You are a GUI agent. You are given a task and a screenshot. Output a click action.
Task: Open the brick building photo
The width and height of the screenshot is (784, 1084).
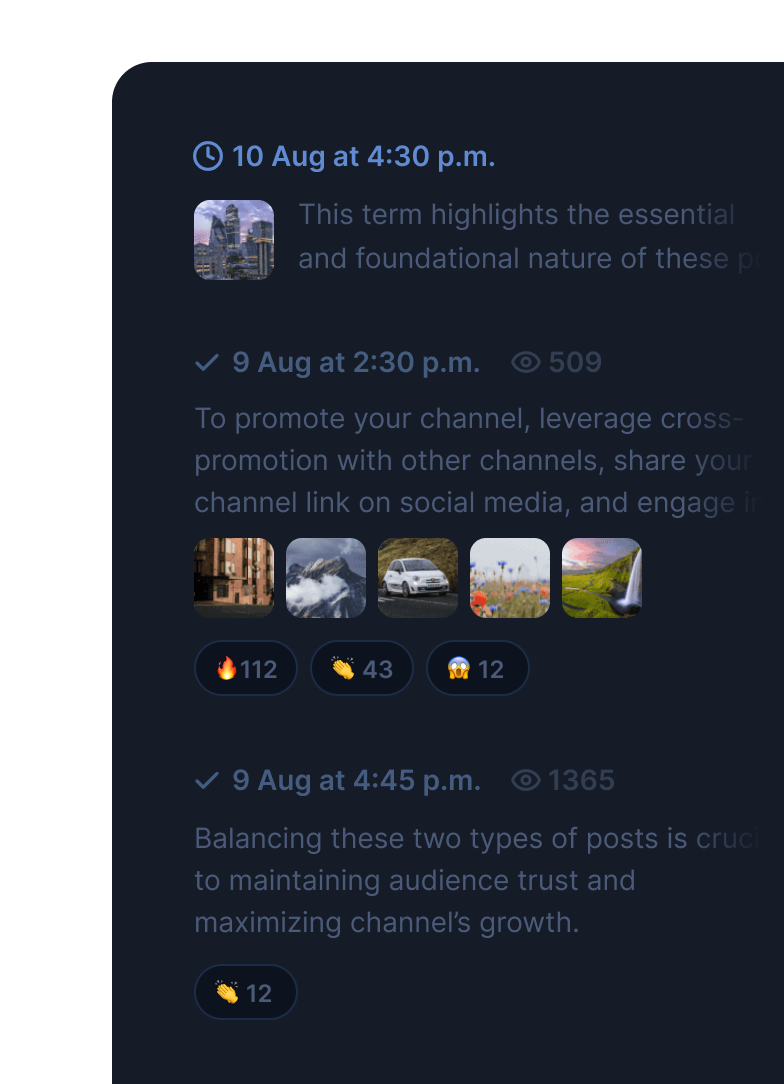pos(234,578)
